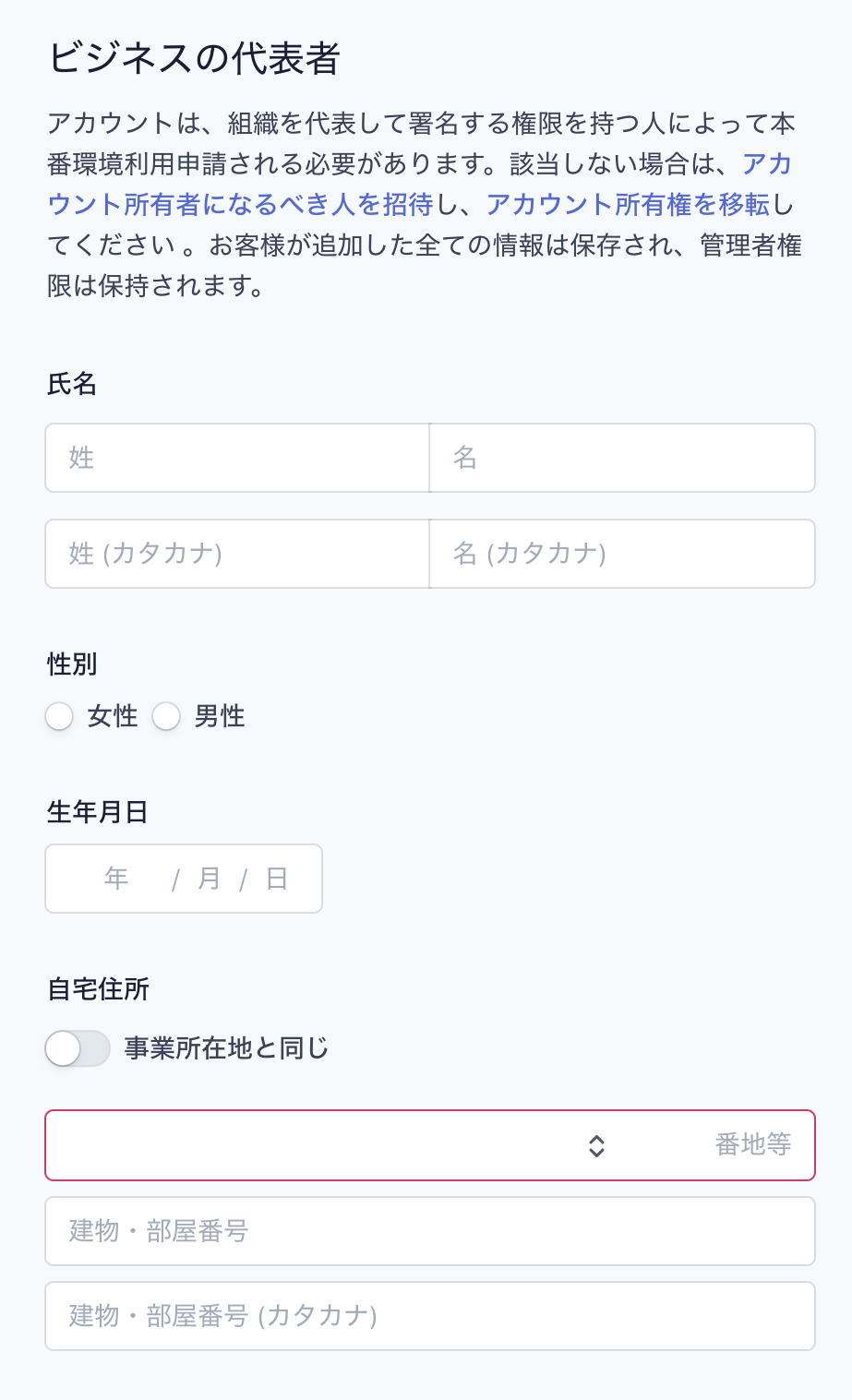852x1400 pixels.
Task: Click the 建物・部屋番号 (カタカナ) katakana building field
Action: pos(430,1315)
